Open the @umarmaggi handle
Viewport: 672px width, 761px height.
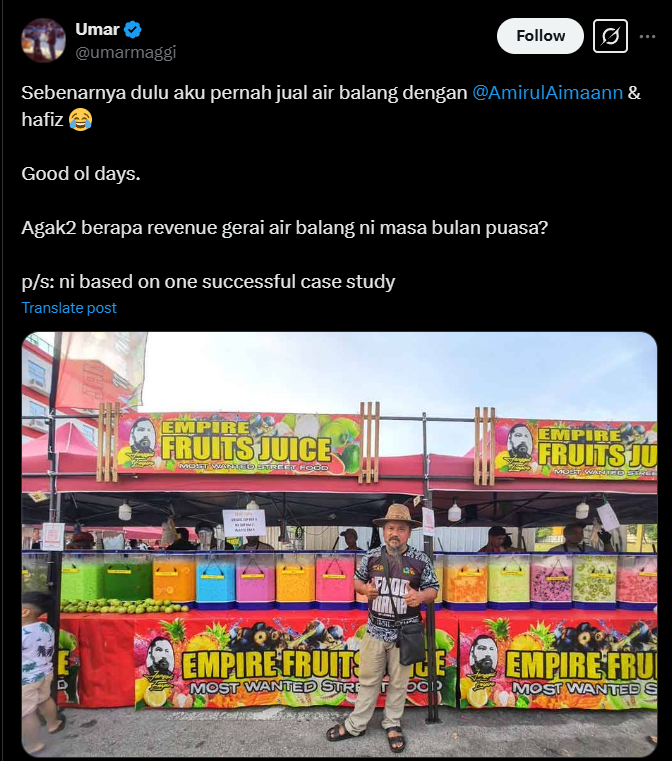click(125, 52)
